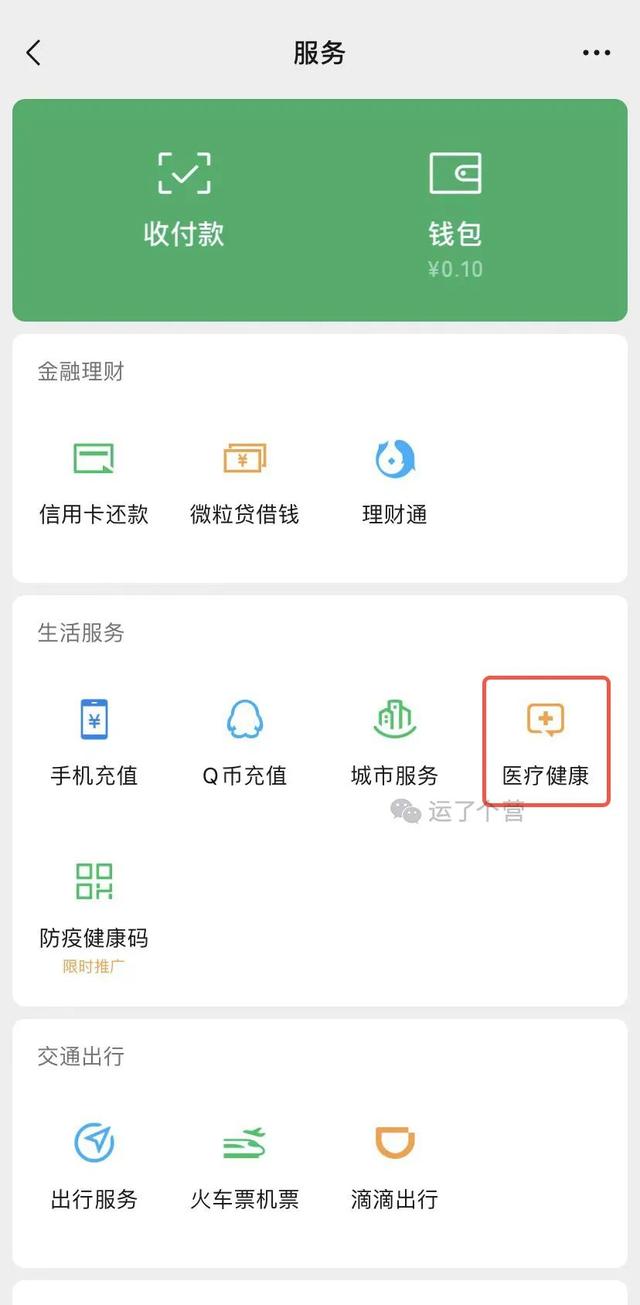The height and width of the screenshot is (1305, 640).
Task: Open 微粒贷借钱
Action: pyautogui.click(x=245, y=486)
